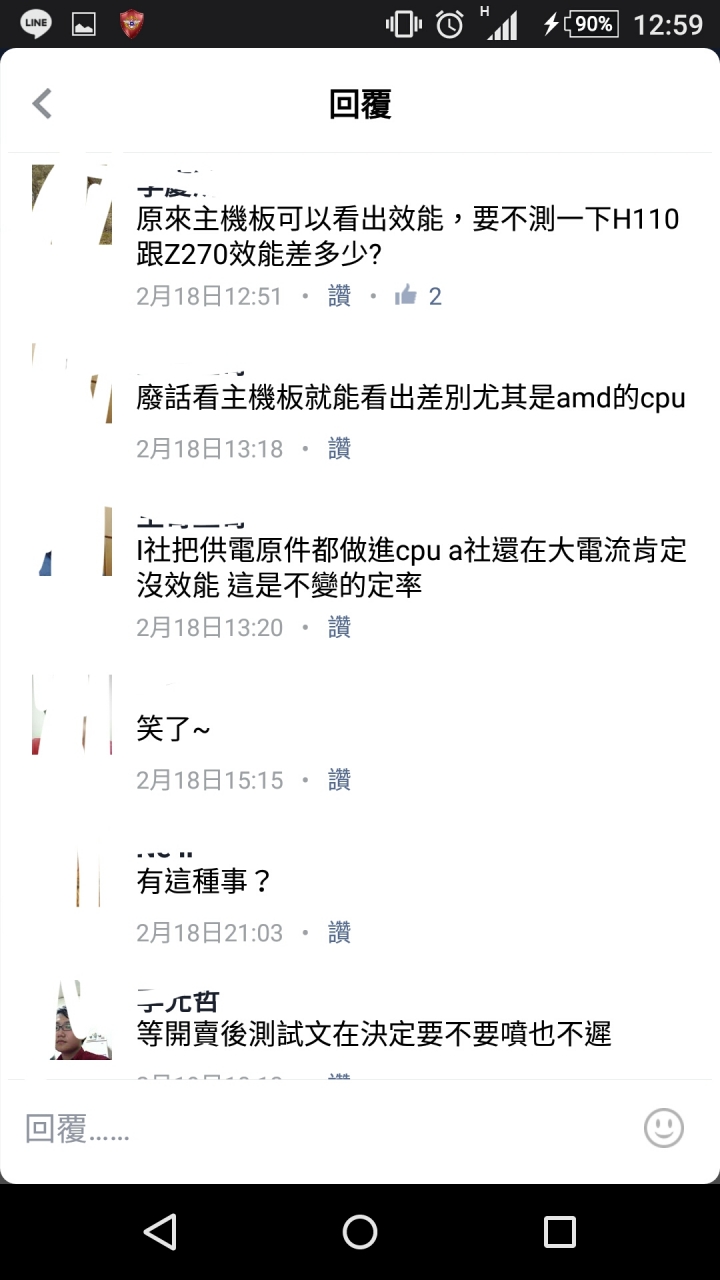Tap the system home button
This screenshot has width=720, height=1280.
(x=360, y=1232)
